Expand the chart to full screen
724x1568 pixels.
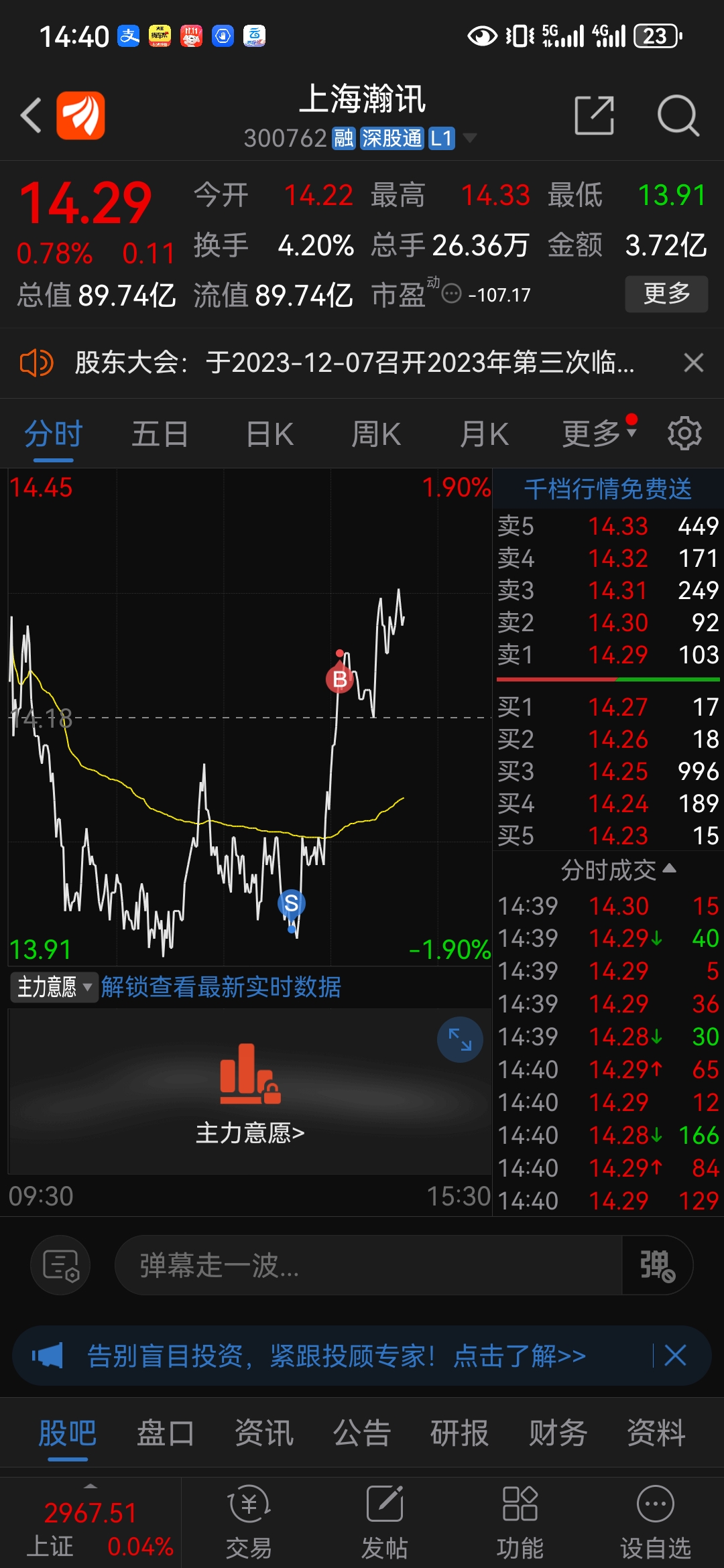click(460, 1039)
